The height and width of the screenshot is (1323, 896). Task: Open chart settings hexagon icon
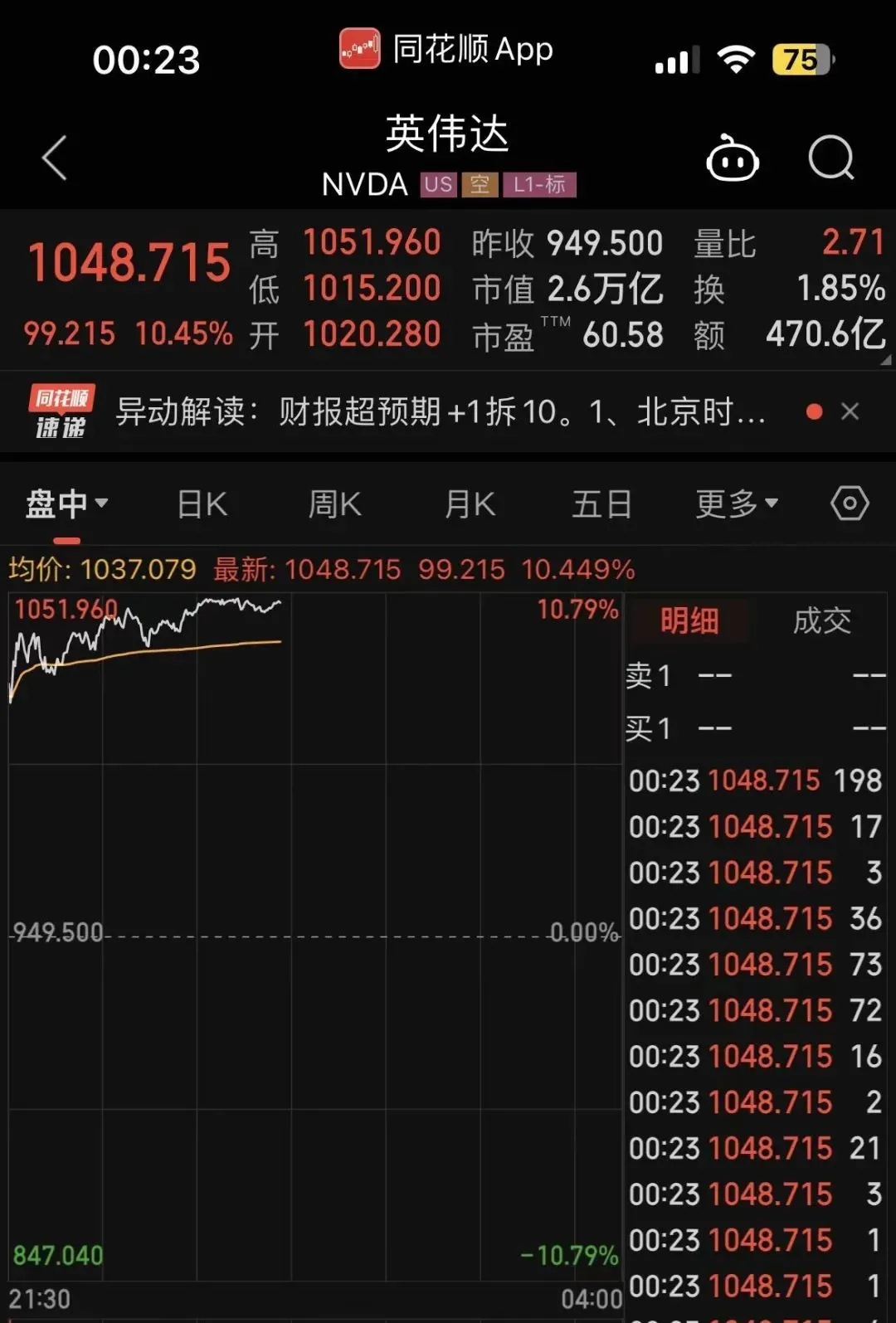tap(850, 503)
